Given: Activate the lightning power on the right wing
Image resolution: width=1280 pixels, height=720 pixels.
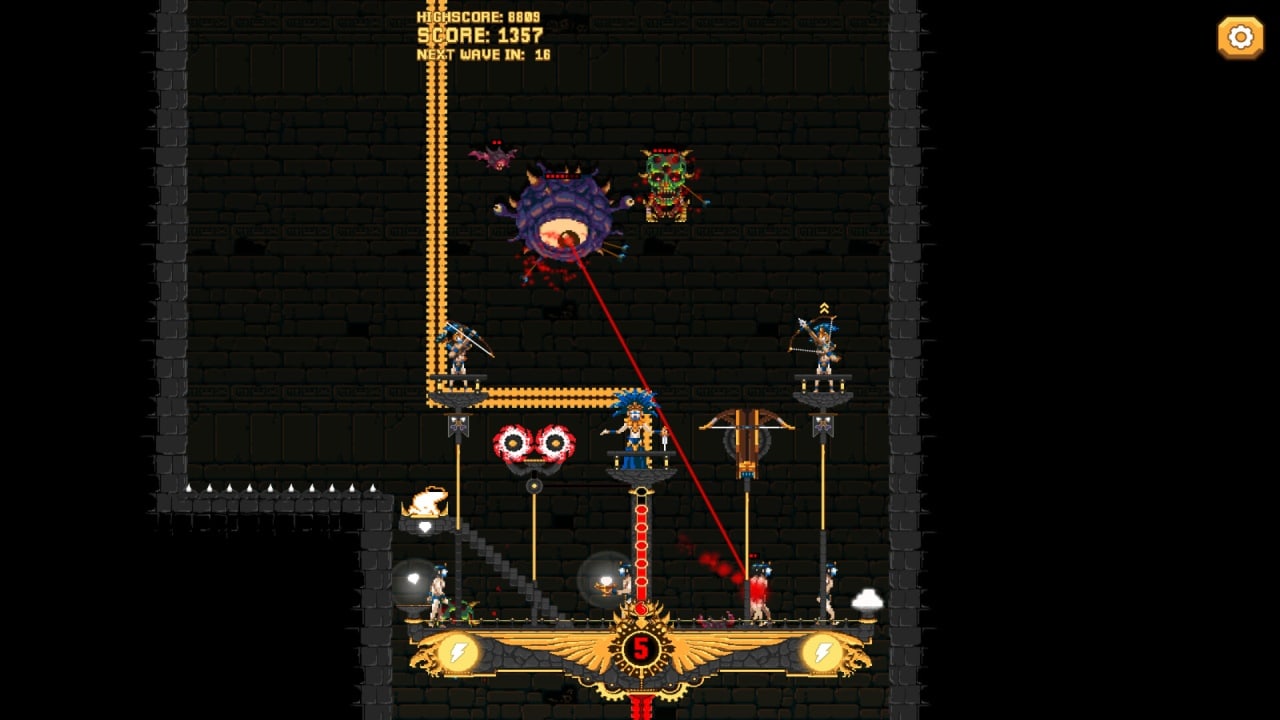Looking at the screenshot, I should point(822,653).
